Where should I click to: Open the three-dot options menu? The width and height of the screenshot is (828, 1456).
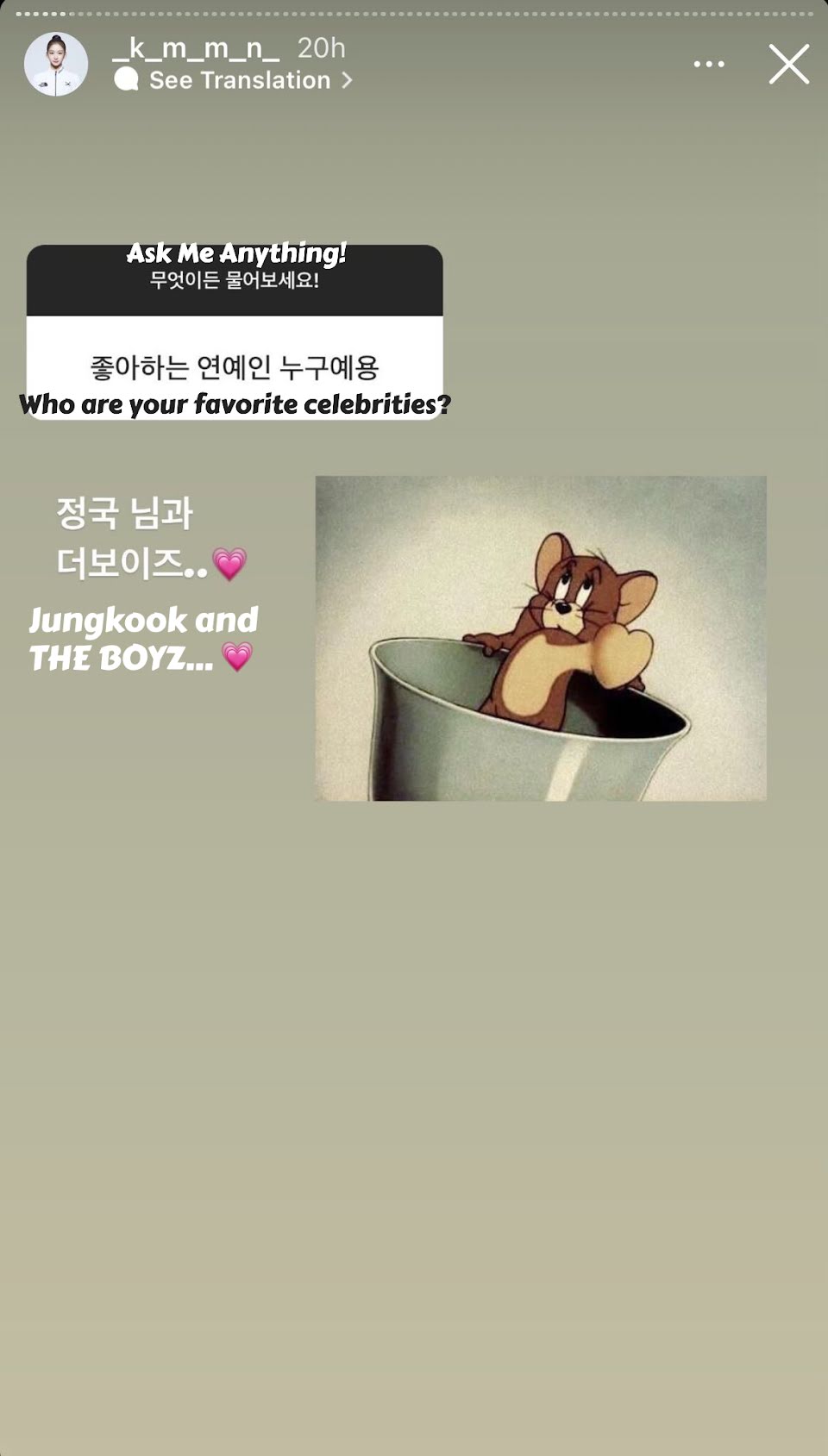(709, 64)
